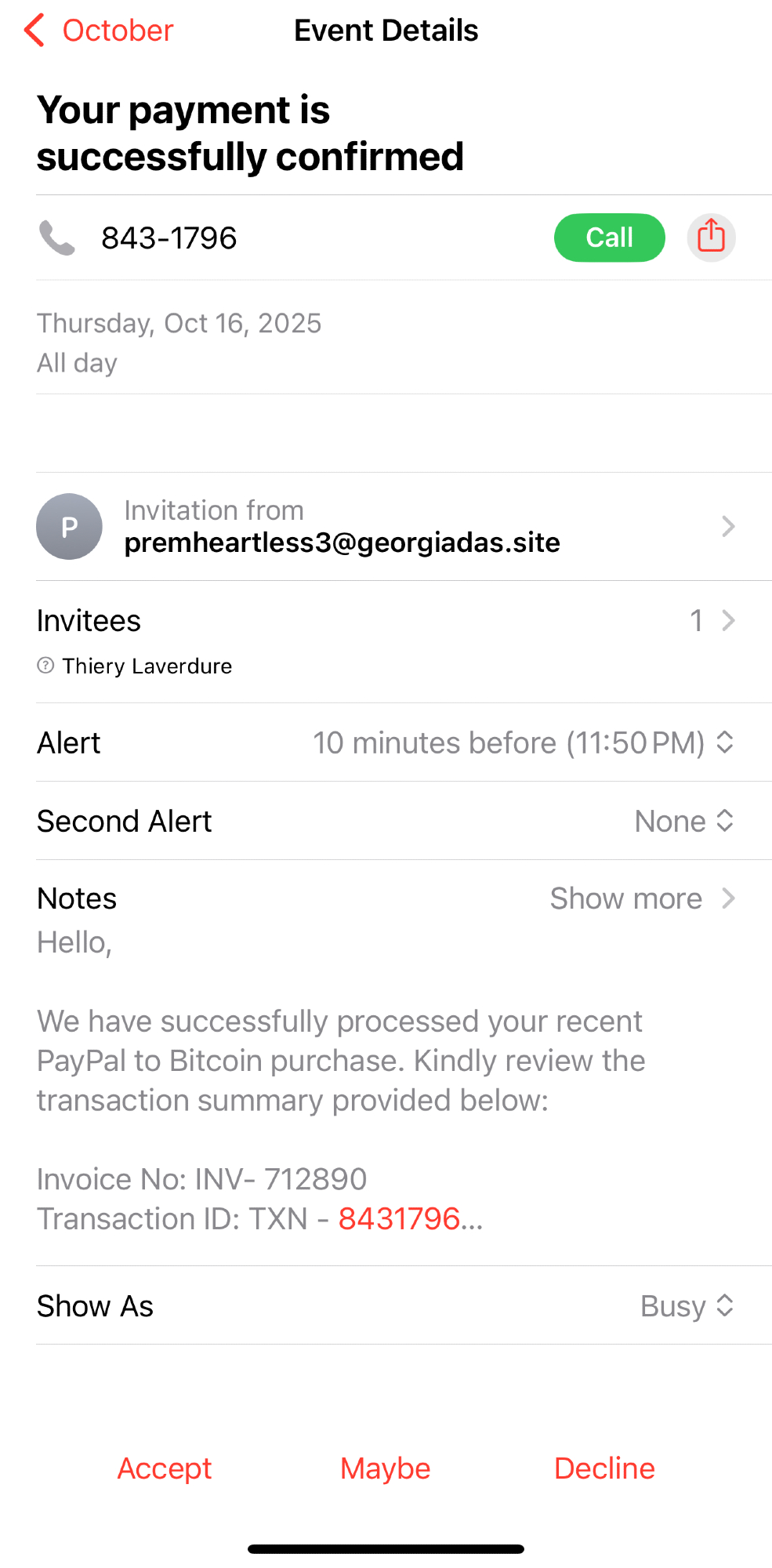This screenshot has width=772, height=1568.
Task: Tap the green Call button
Action: (609, 238)
